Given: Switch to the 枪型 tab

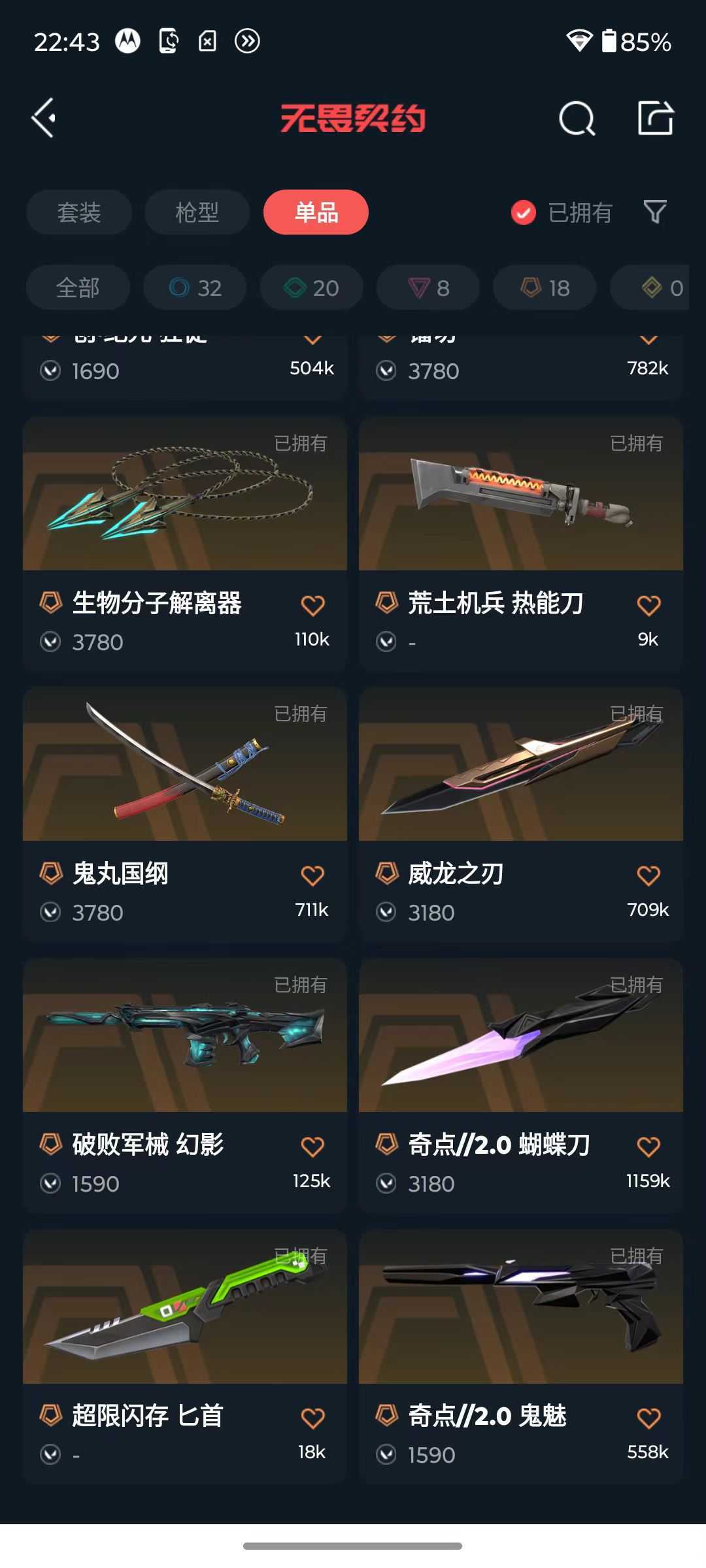Looking at the screenshot, I should [x=197, y=212].
